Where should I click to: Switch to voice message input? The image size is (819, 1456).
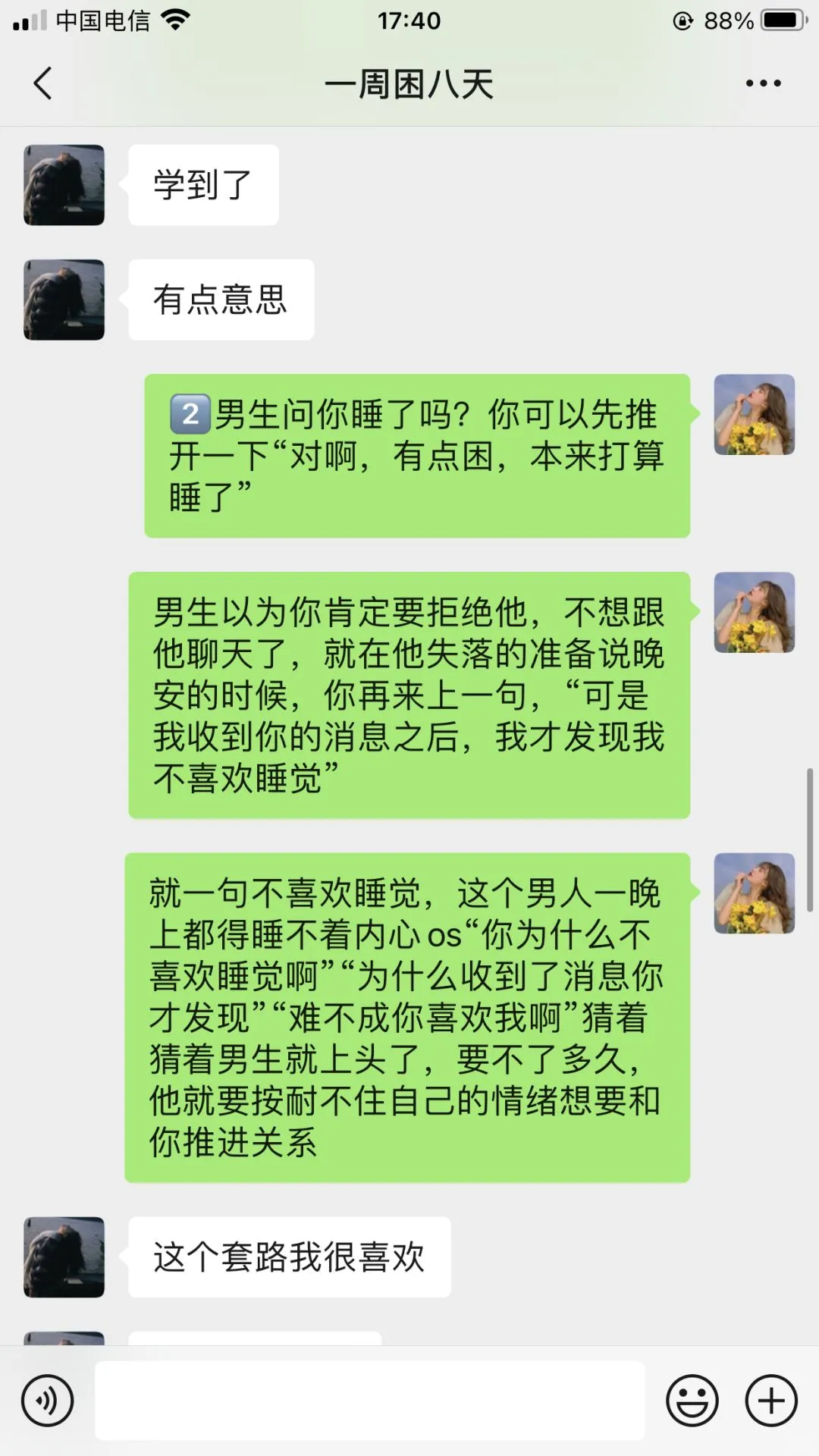47,1400
